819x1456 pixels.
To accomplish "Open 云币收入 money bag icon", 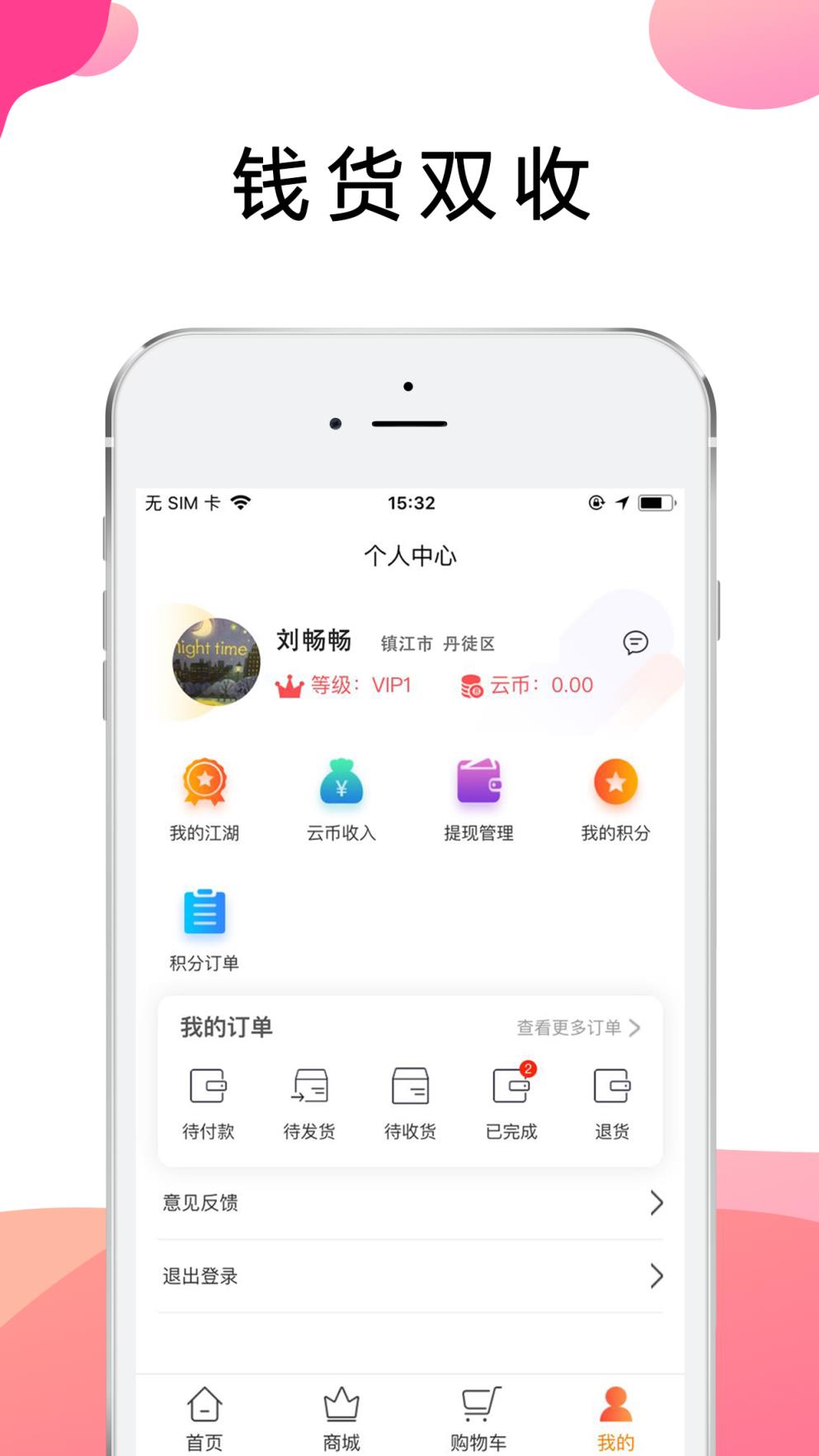I will click(341, 785).
